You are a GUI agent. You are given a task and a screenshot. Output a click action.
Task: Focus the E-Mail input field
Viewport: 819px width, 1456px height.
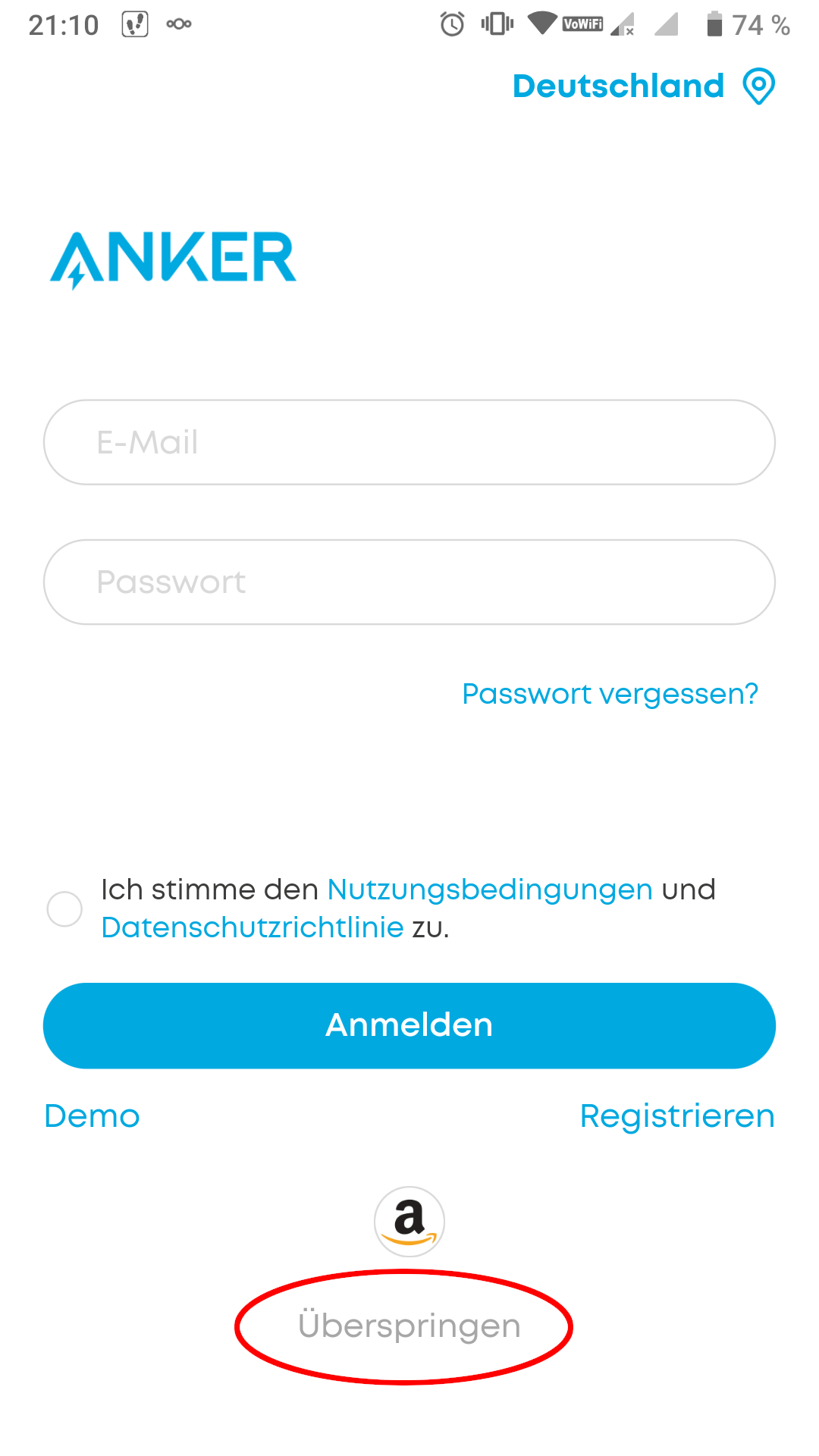(x=409, y=442)
